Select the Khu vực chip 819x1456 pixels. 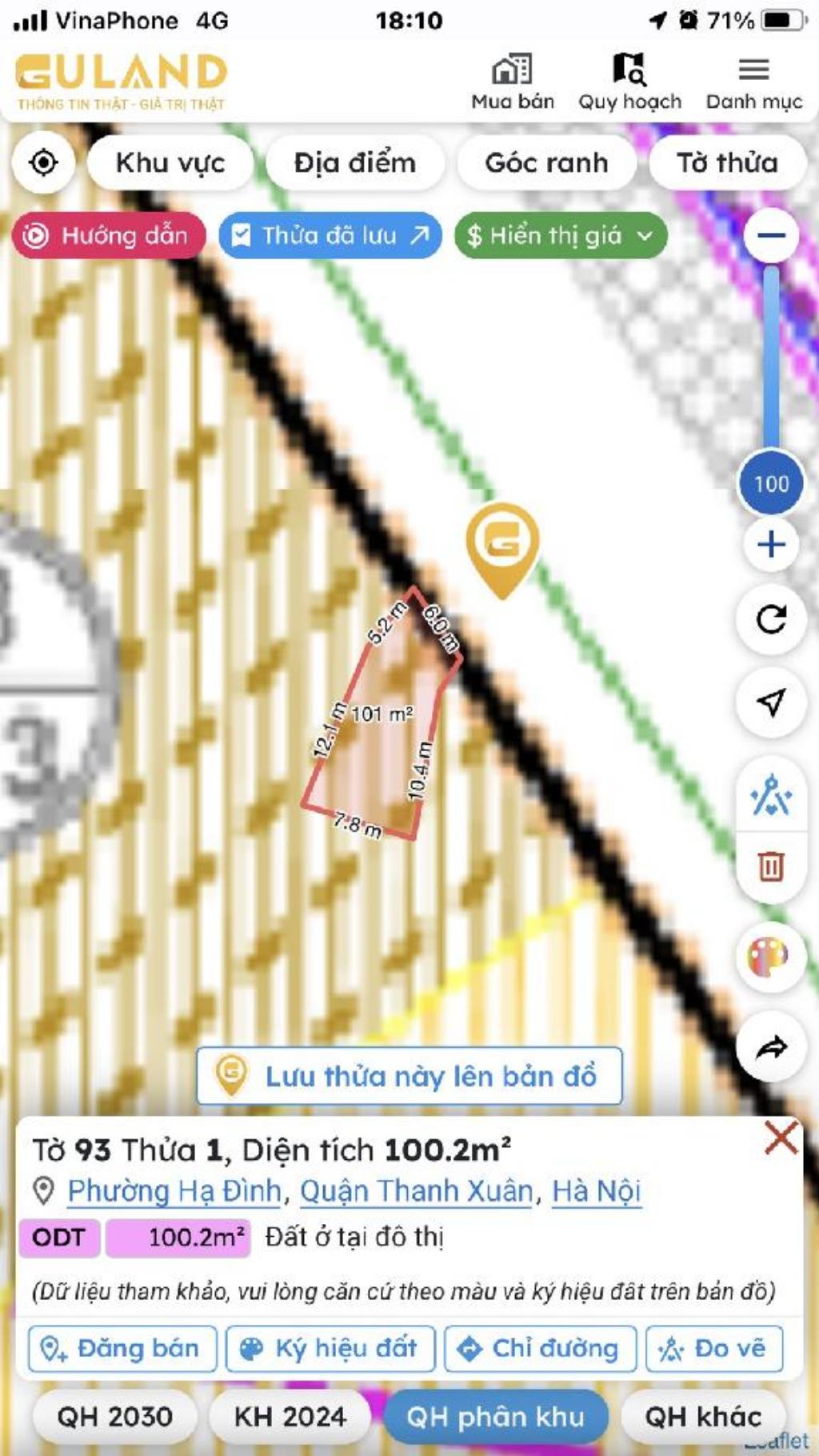170,163
